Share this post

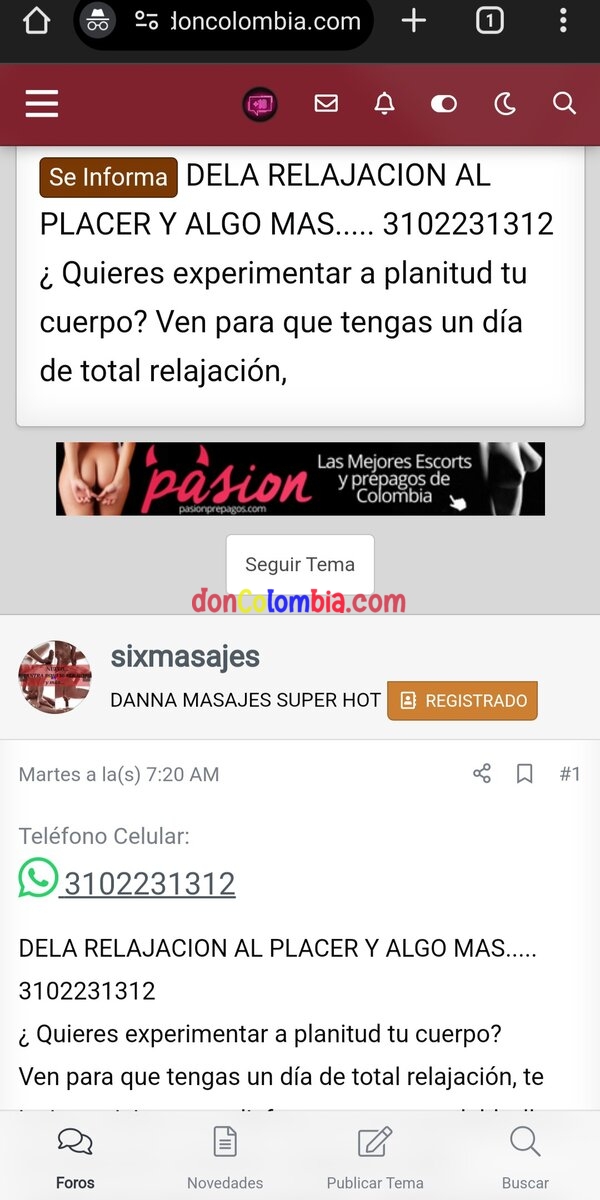click(482, 773)
